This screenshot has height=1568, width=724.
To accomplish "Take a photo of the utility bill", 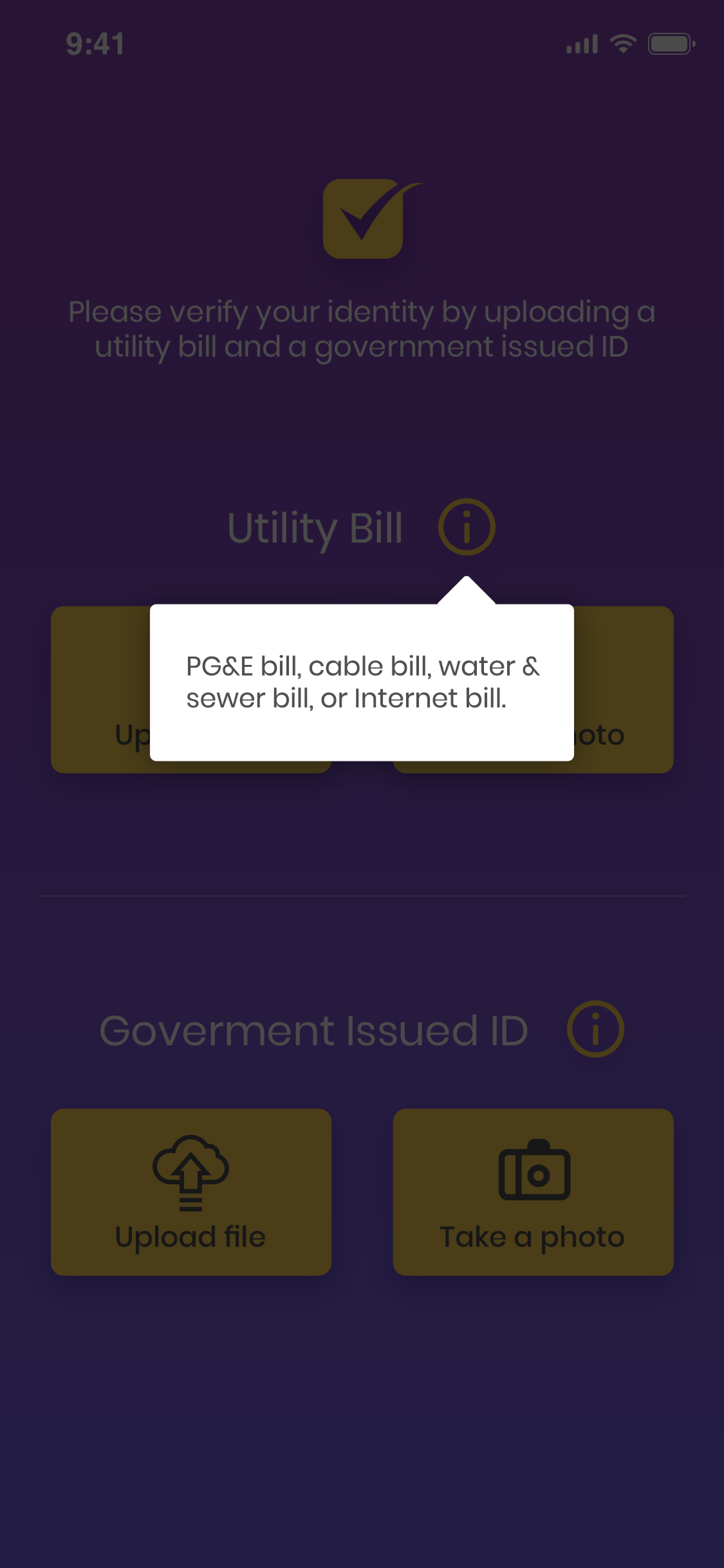I will click(x=624, y=690).
